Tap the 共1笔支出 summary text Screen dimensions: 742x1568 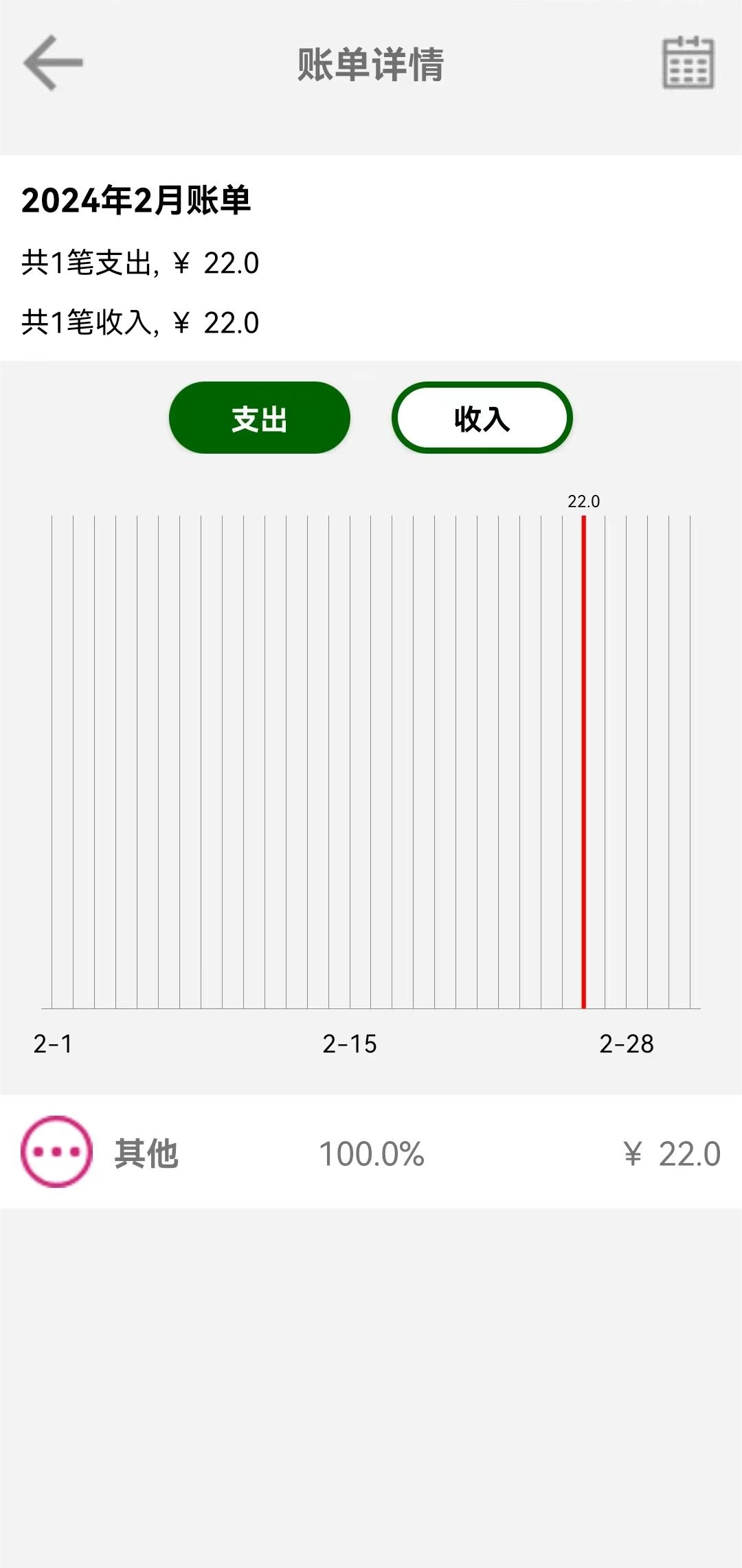pyautogui.click(x=140, y=262)
